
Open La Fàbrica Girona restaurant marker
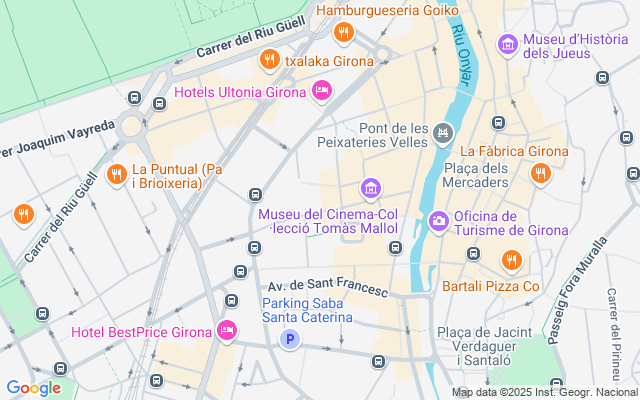pyautogui.click(x=541, y=173)
